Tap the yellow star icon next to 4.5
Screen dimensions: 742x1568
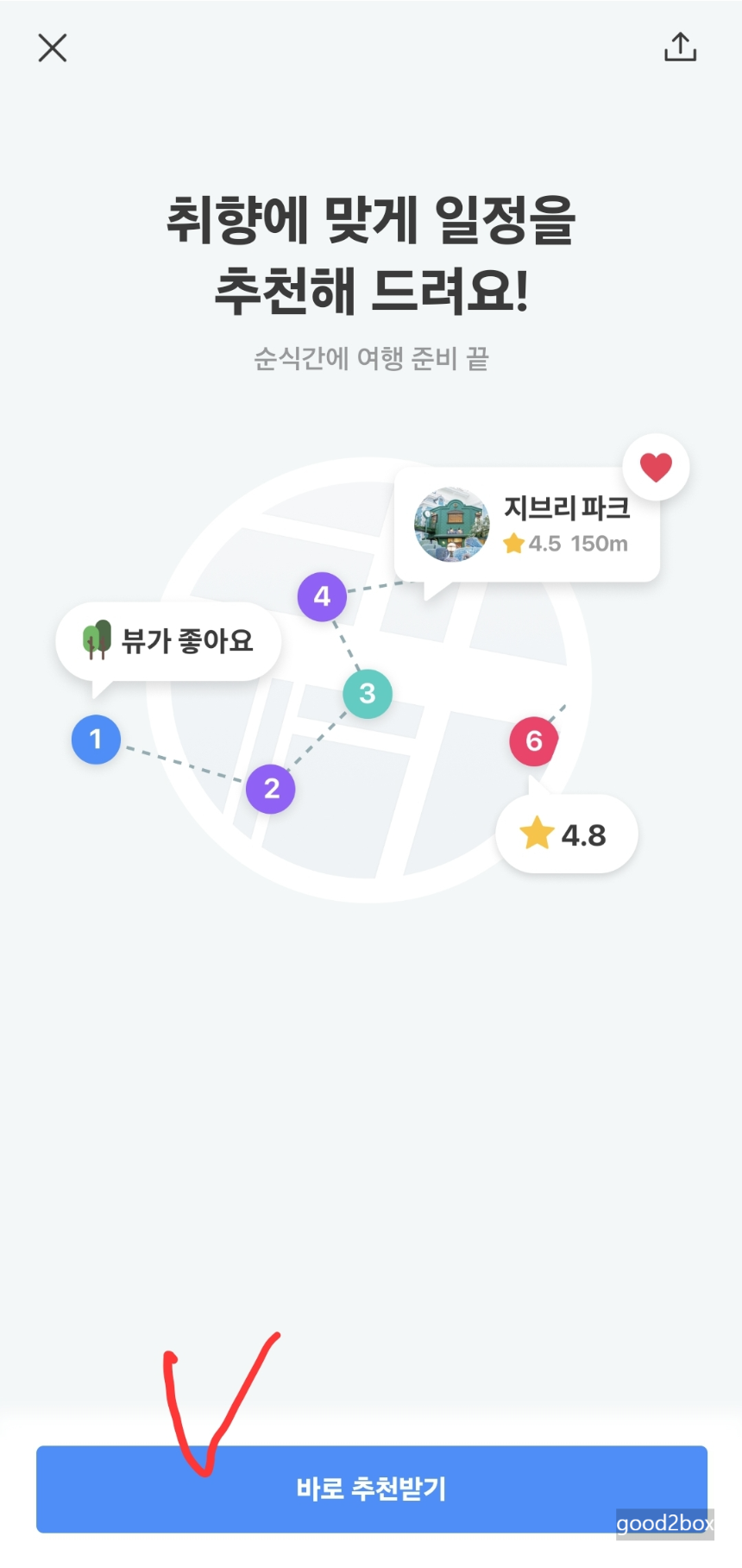515,544
